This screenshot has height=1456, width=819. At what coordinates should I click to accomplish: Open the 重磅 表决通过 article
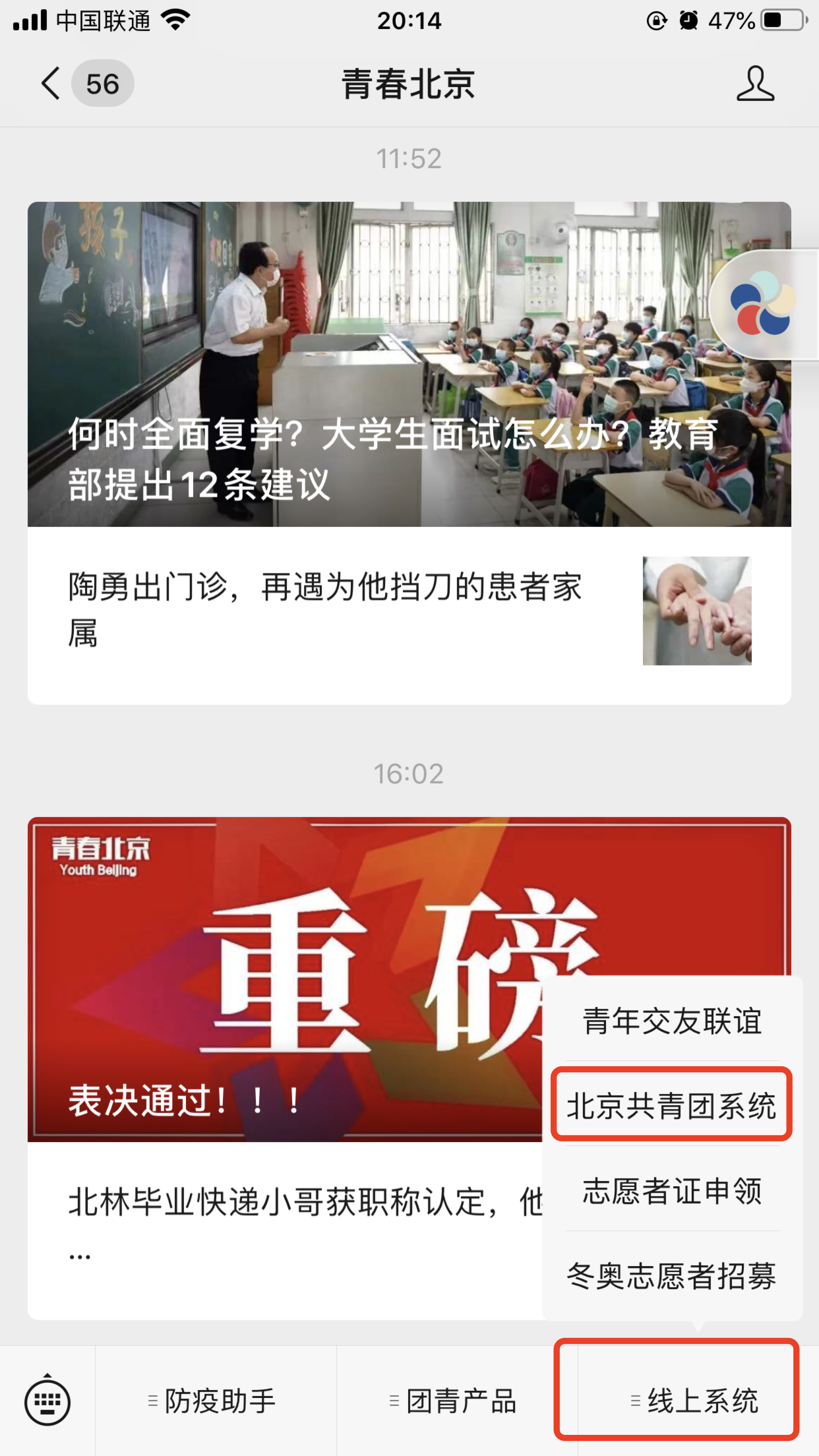[x=284, y=979]
